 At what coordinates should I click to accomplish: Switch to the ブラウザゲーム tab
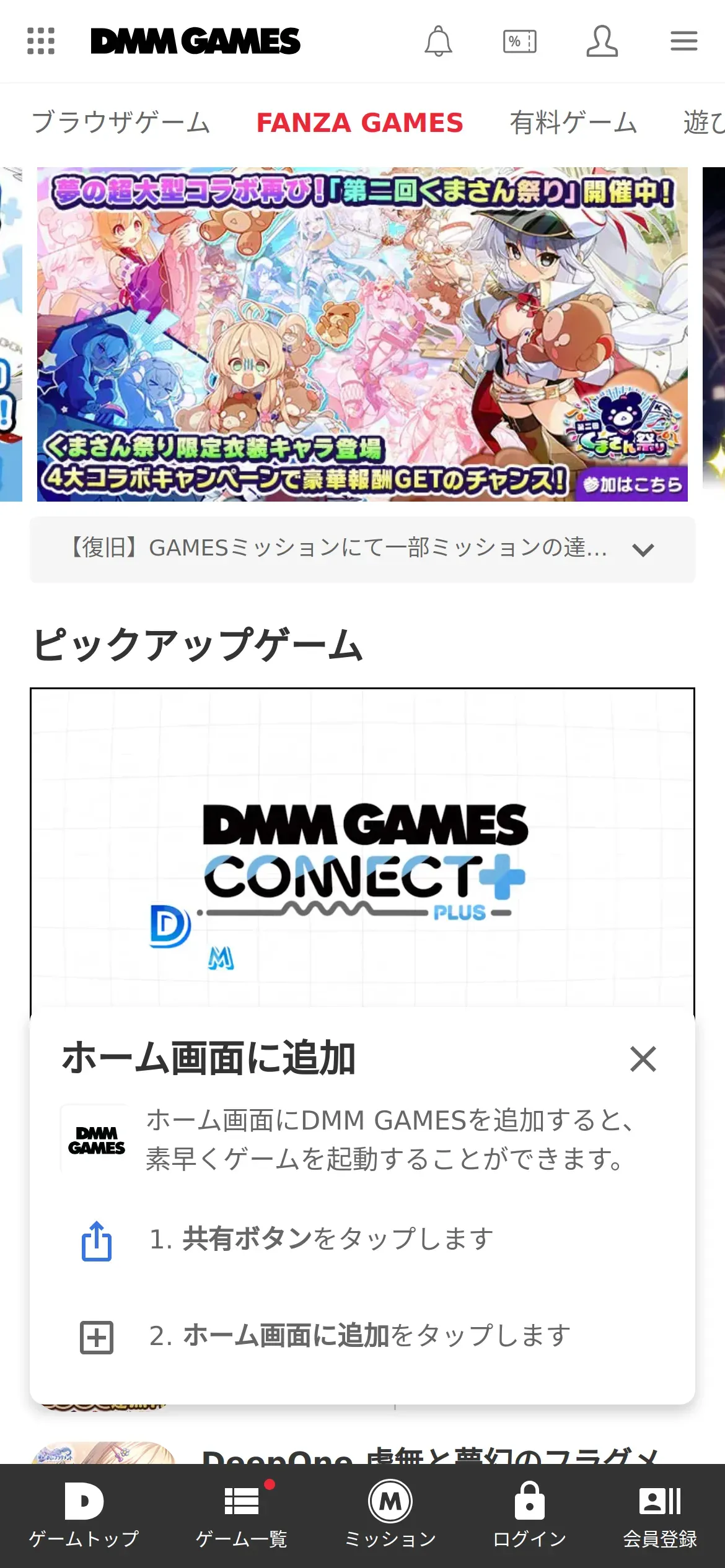[121, 122]
